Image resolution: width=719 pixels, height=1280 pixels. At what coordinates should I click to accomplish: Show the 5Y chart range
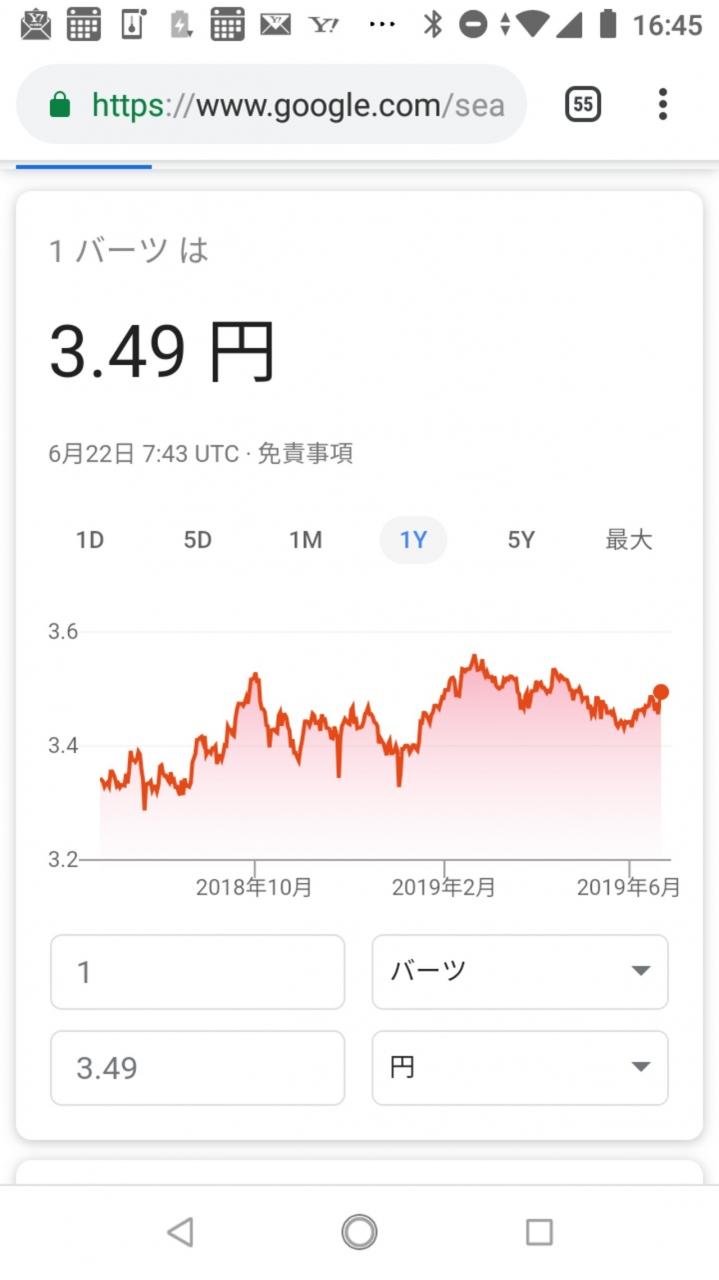521,540
